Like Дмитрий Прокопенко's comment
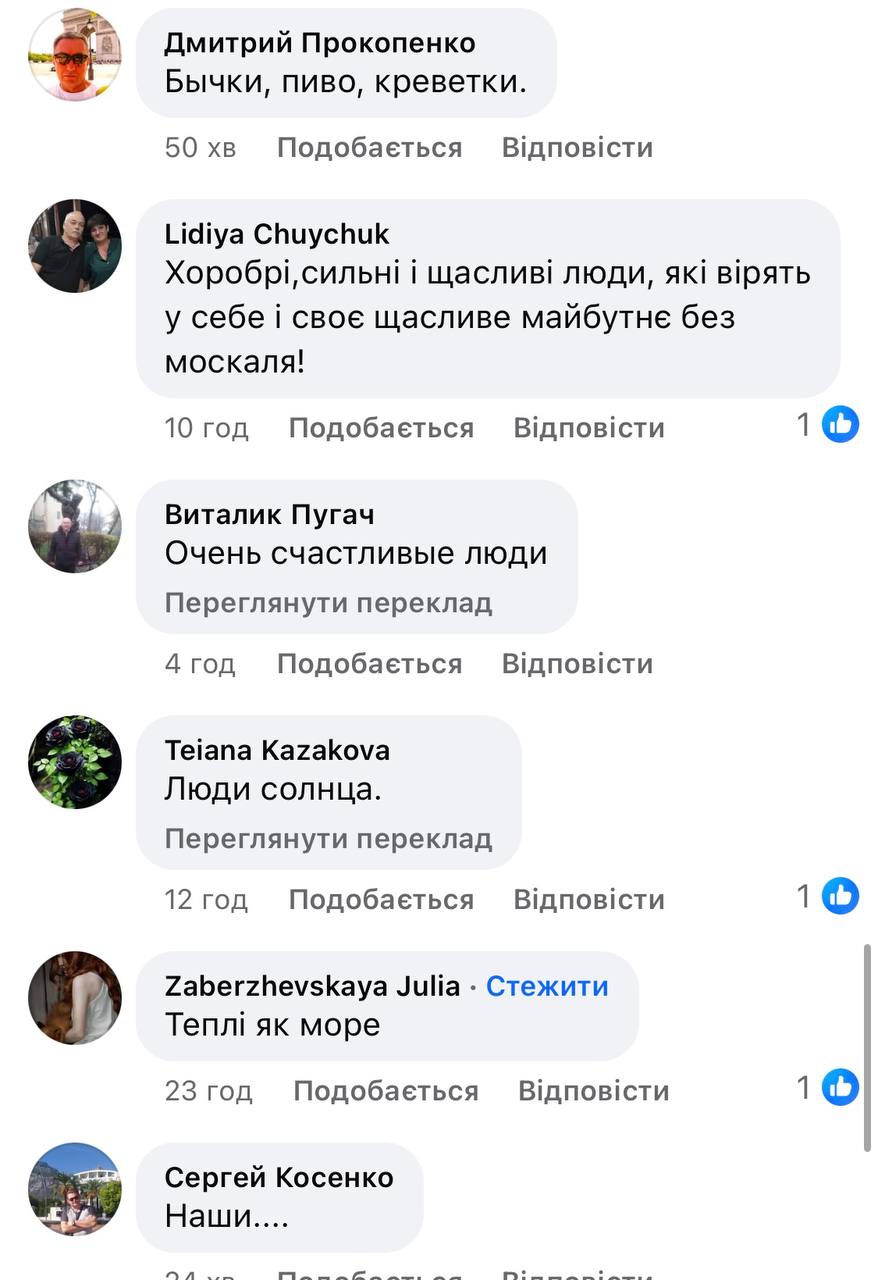The height and width of the screenshot is (1280, 878). click(369, 148)
